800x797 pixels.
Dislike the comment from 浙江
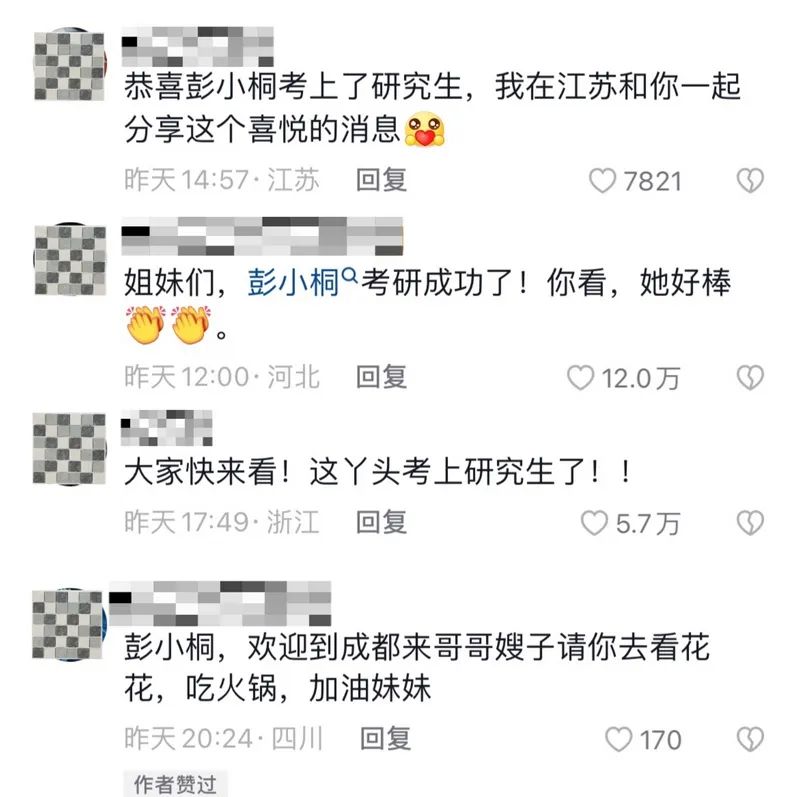[x=750, y=522]
